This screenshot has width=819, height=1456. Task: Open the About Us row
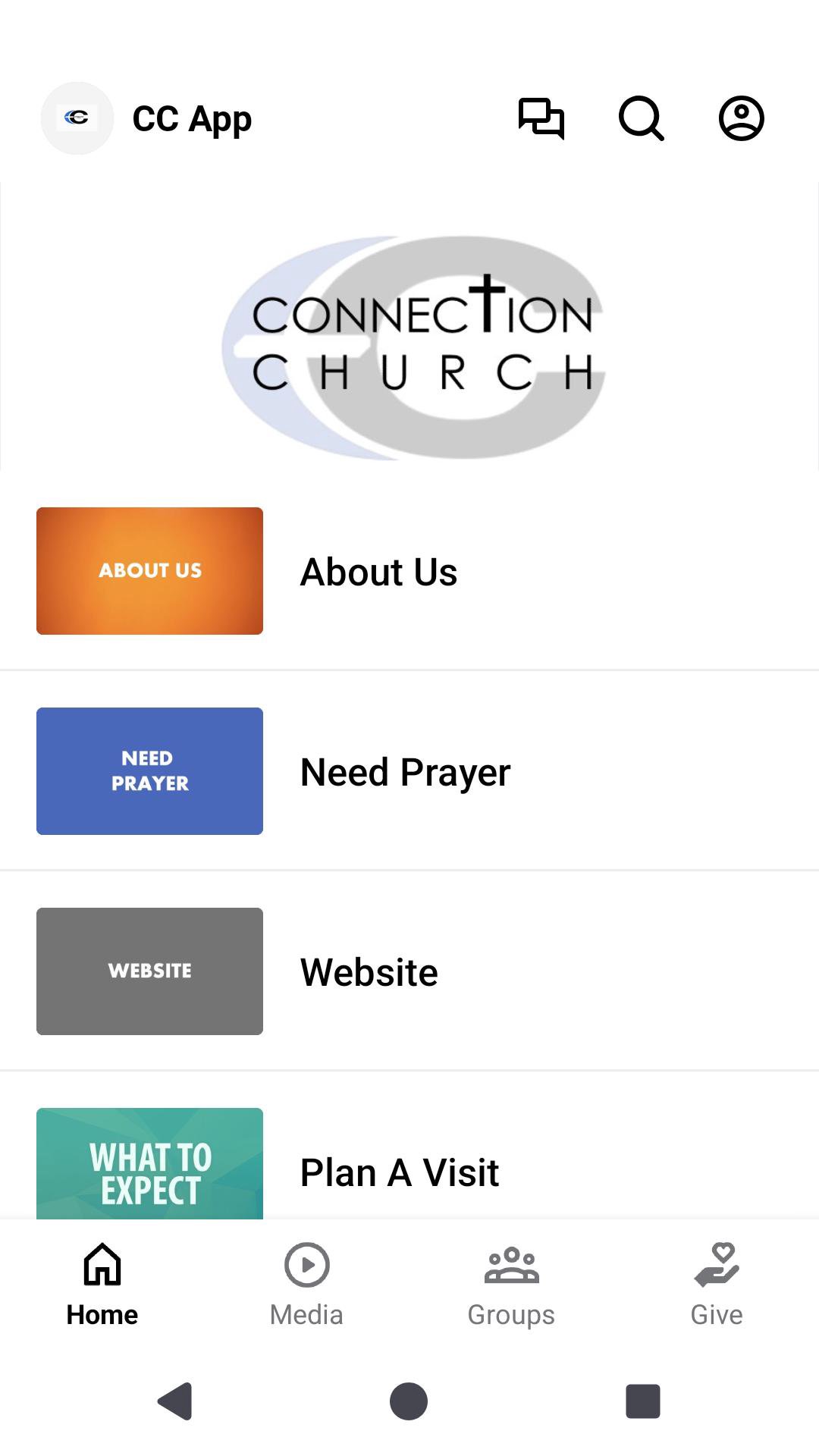pos(409,571)
